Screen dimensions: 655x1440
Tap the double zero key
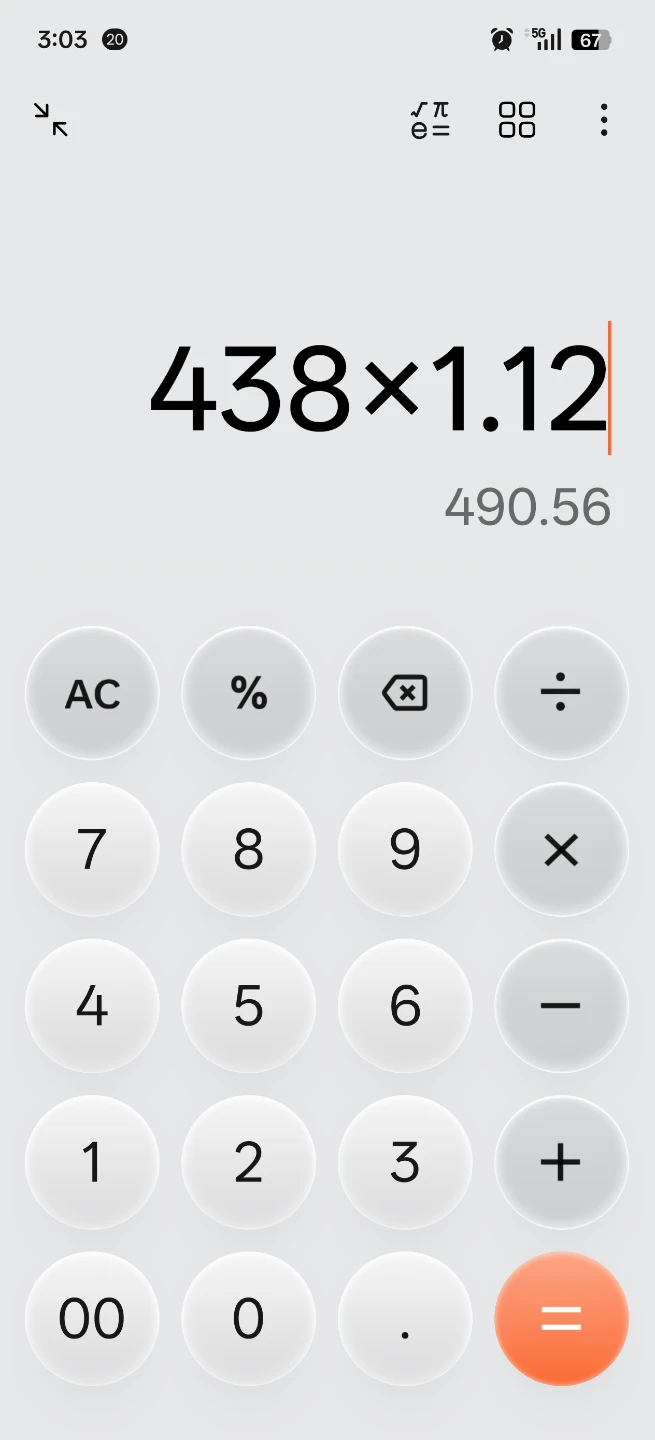pos(92,1318)
